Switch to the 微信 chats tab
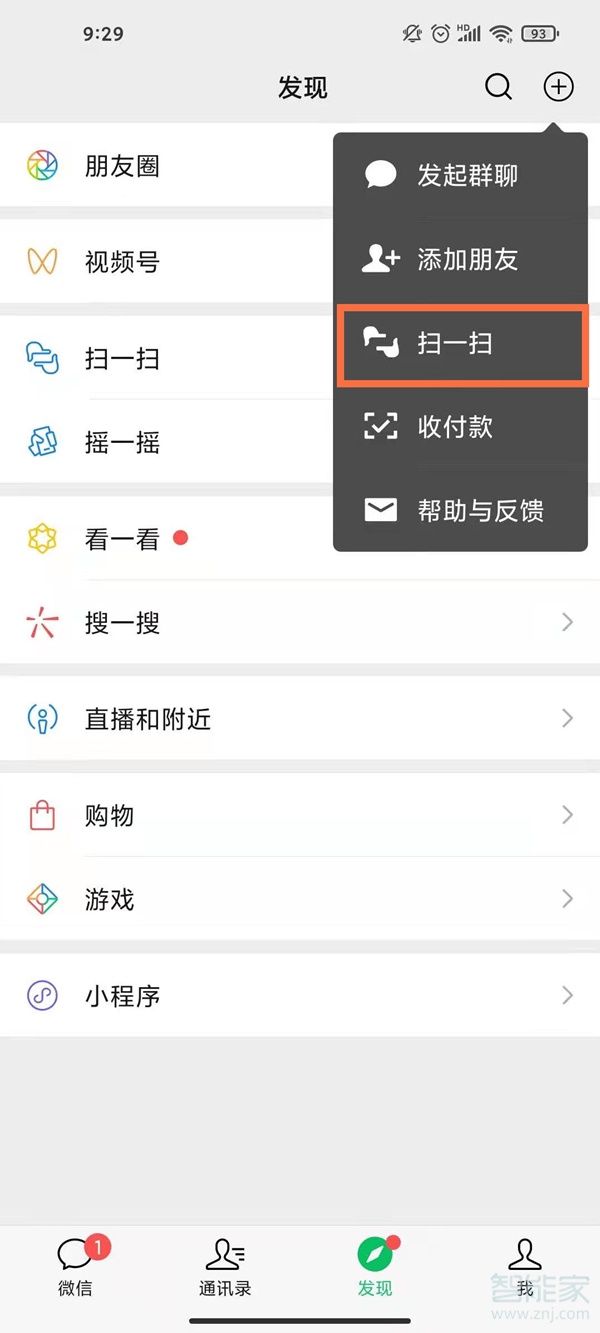 (x=75, y=1267)
